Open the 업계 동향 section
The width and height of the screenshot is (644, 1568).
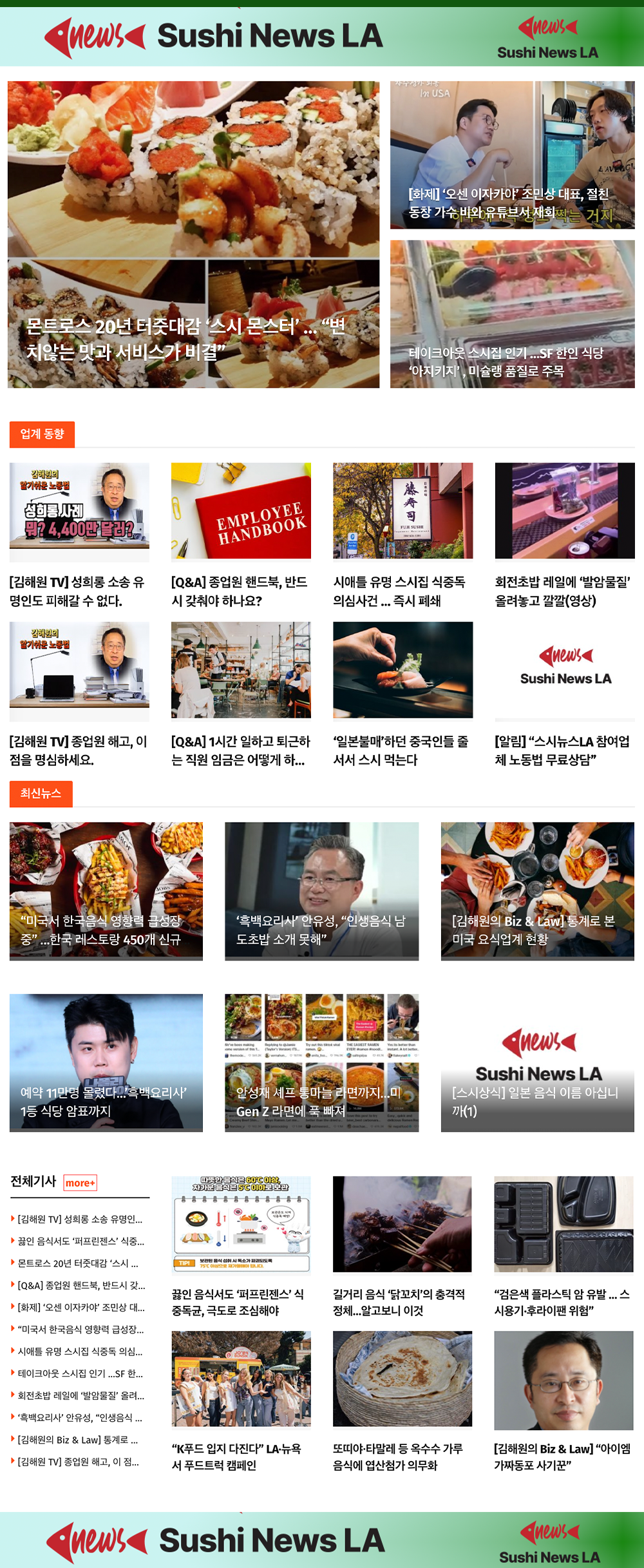pyautogui.click(x=42, y=434)
